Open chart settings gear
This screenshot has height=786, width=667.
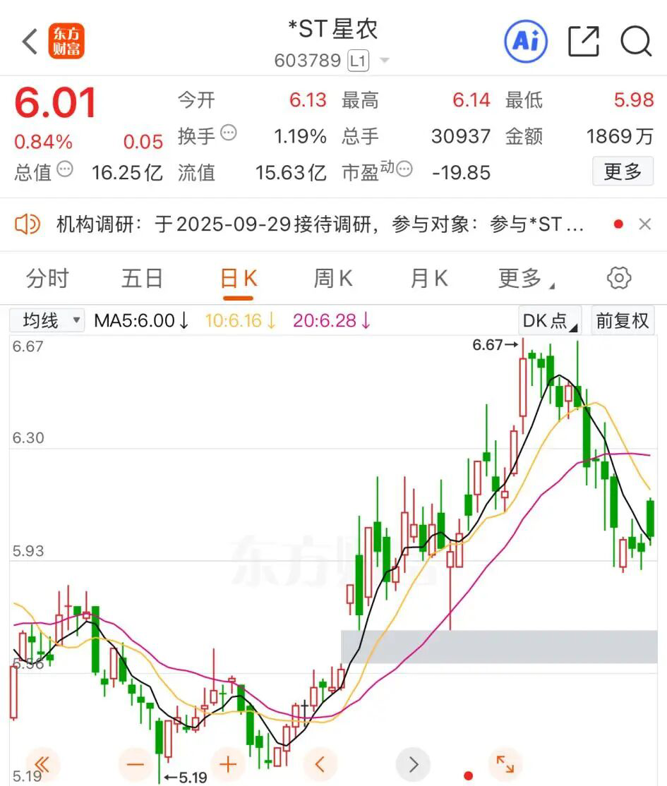[x=619, y=278]
